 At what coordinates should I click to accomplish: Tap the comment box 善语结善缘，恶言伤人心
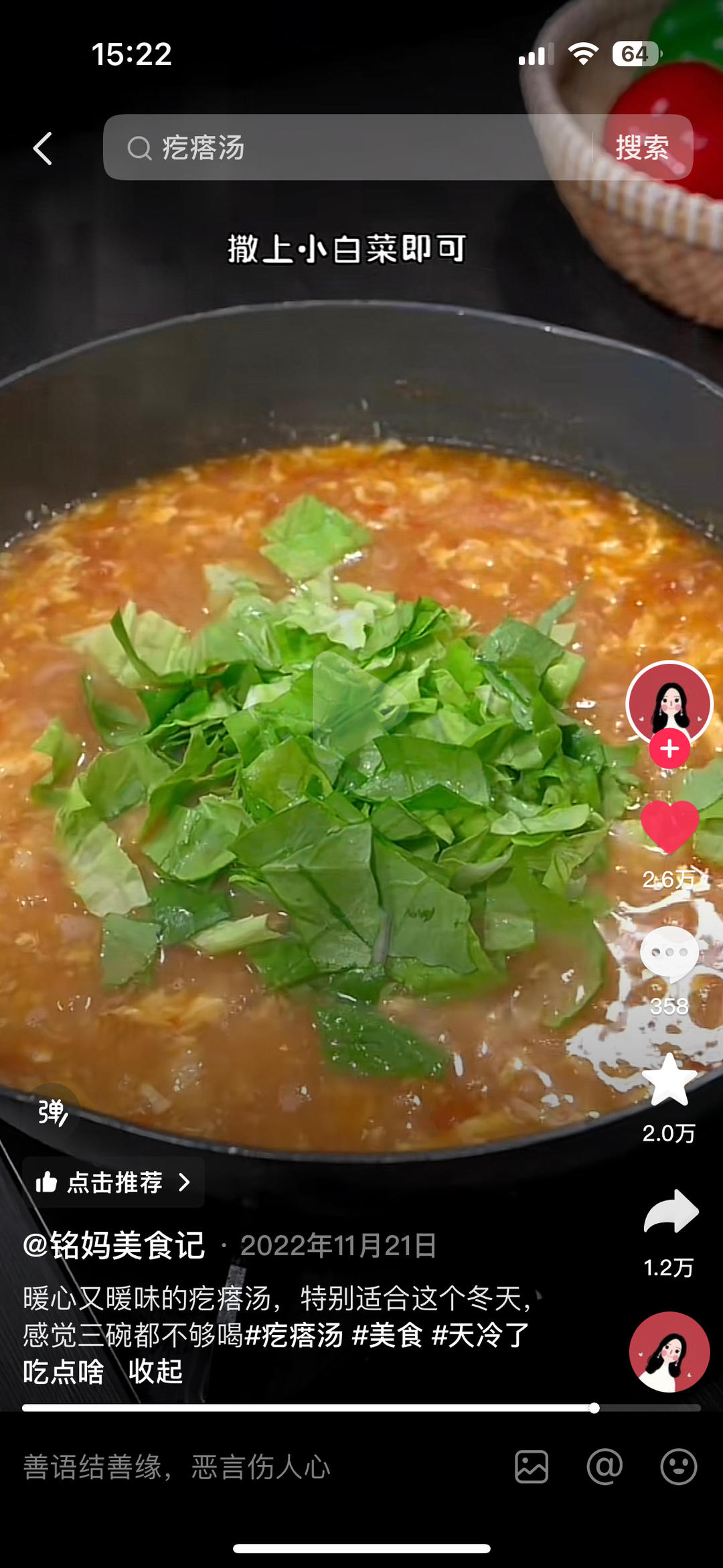(177, 1467)
